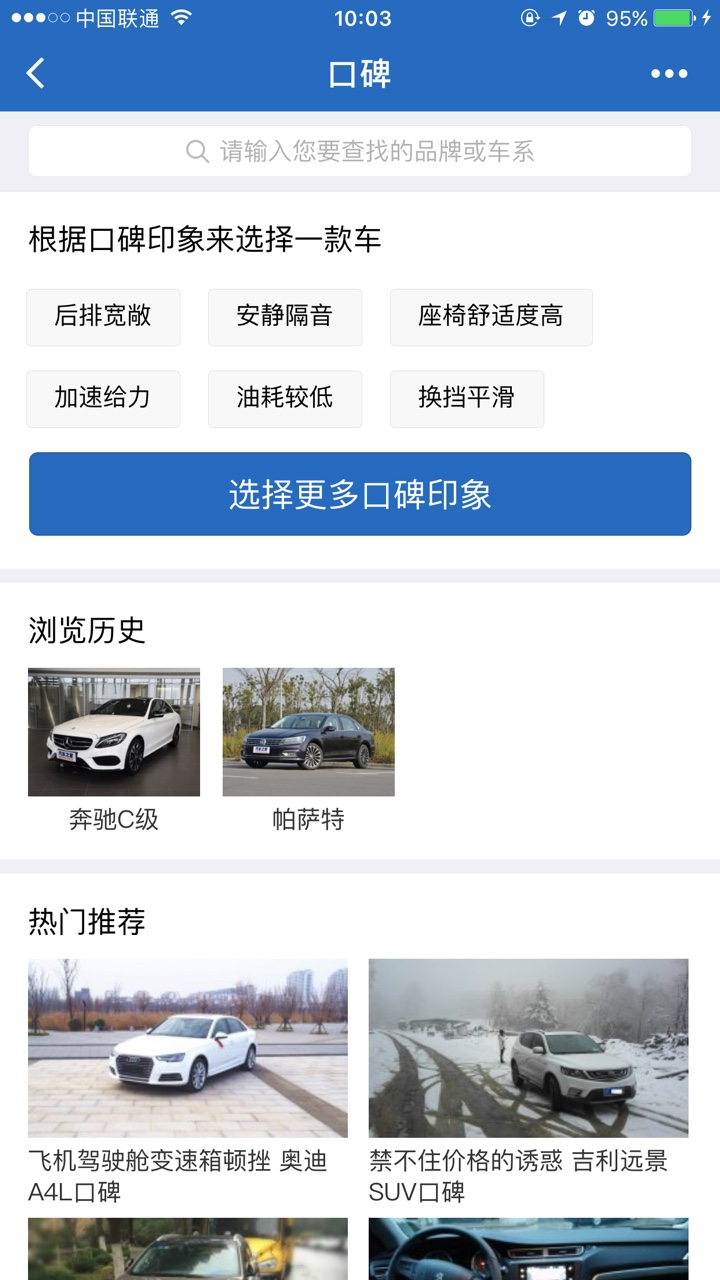This screenshot has height=1280, width=720.
Task: Choose the 安静隔音 impression chip
Action: [x=285, y=317]
